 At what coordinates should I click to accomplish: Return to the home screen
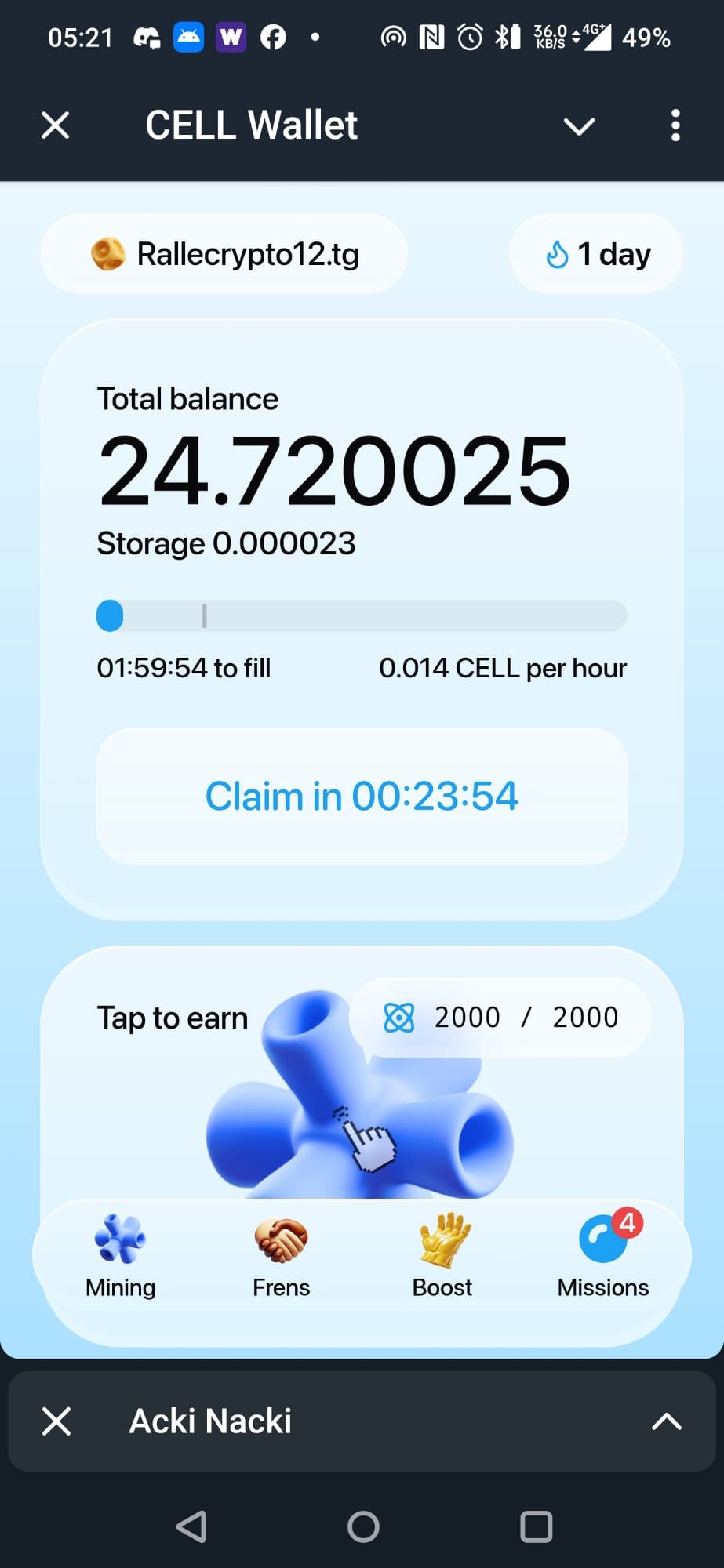click(363, 1526)
